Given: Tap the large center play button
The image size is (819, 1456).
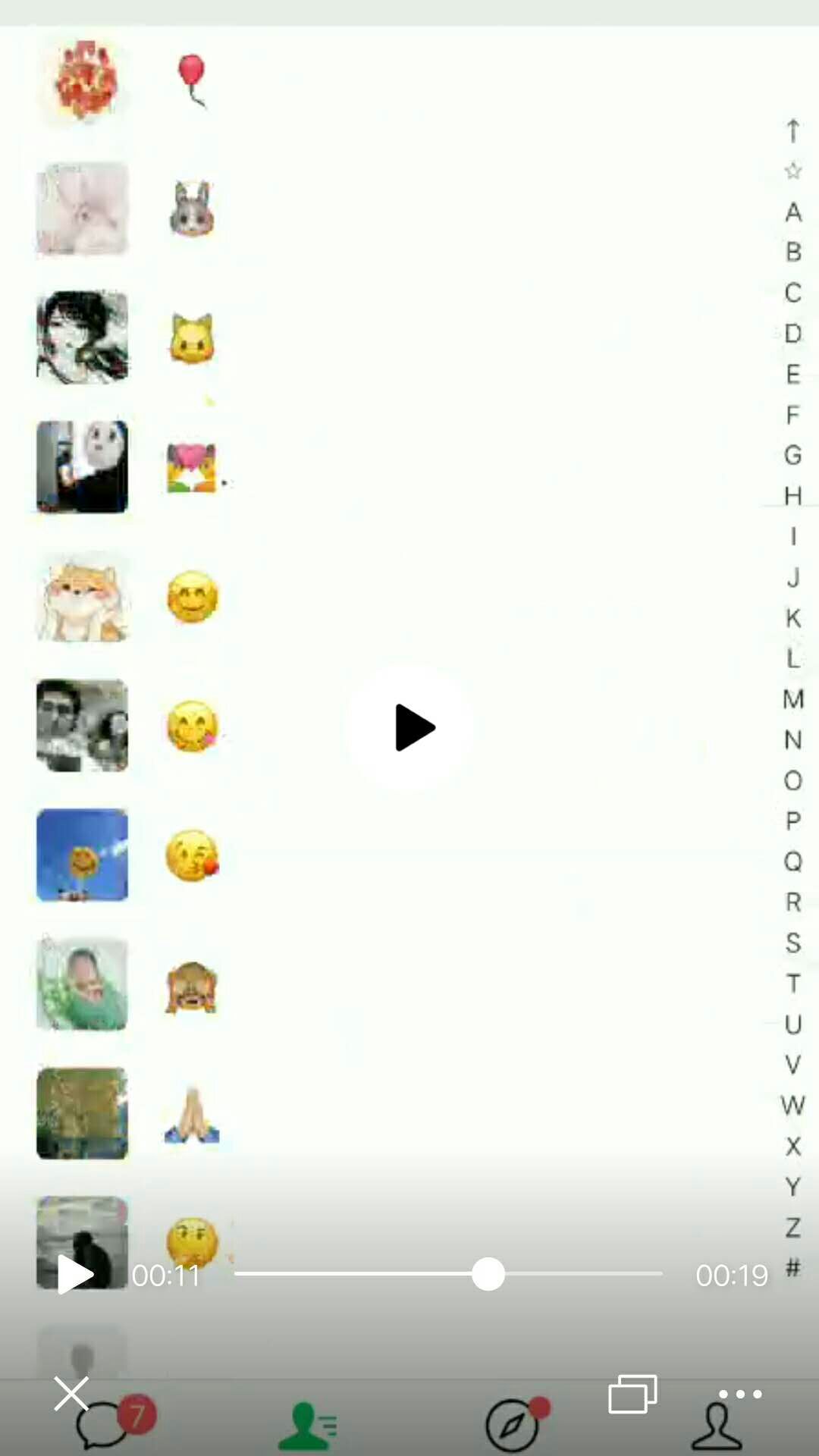Looking at the screenshot, I should 410,727.
